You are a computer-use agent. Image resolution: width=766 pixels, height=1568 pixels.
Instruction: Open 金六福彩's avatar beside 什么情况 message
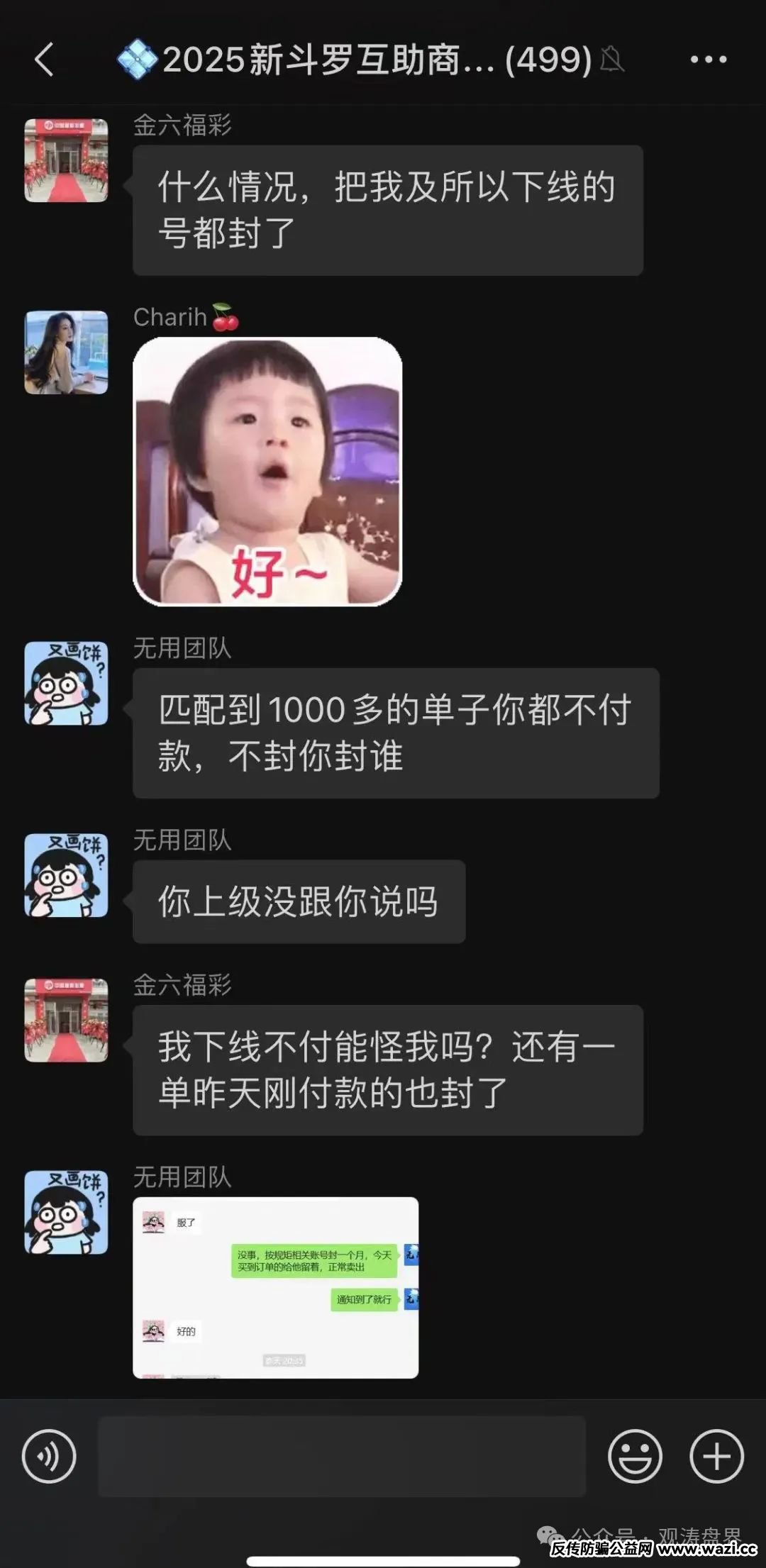pyautogui.click(x=67, y=160)
